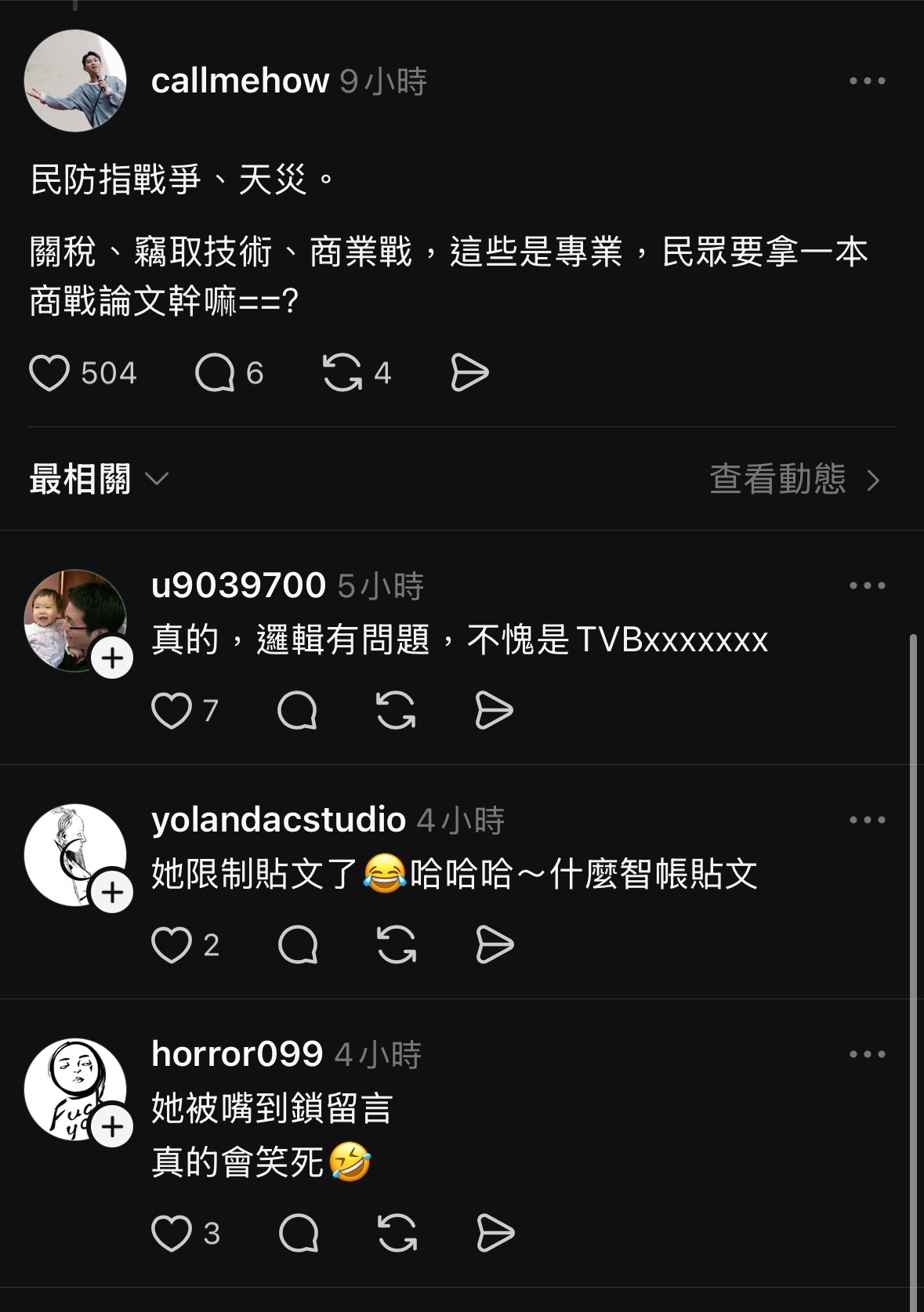The height and width of the screenshot is (1312, 924).
Task: Like u9039700's comment
Action: tap(172, 711)
